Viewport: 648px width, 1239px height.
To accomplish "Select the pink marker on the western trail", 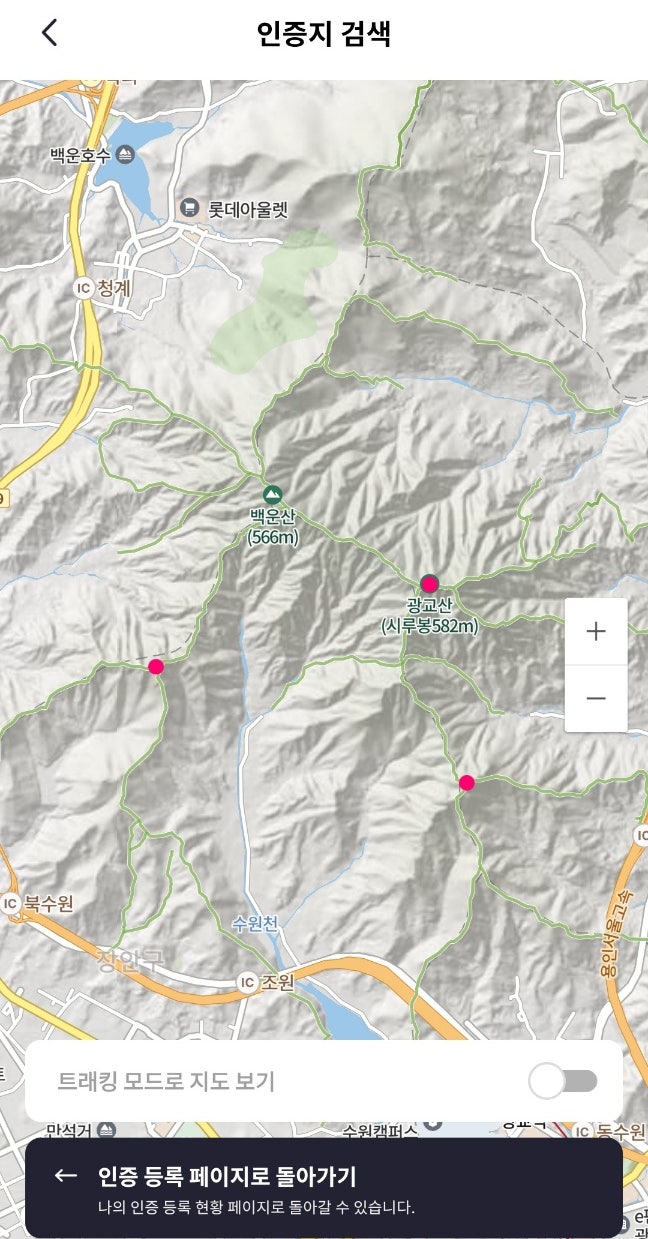I will (156, 666).
